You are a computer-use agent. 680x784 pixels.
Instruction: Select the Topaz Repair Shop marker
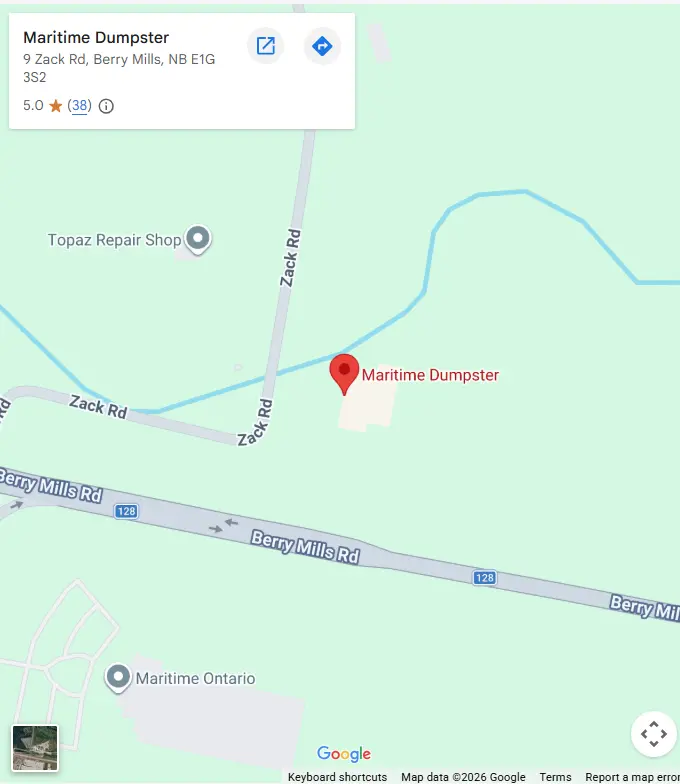199,238
